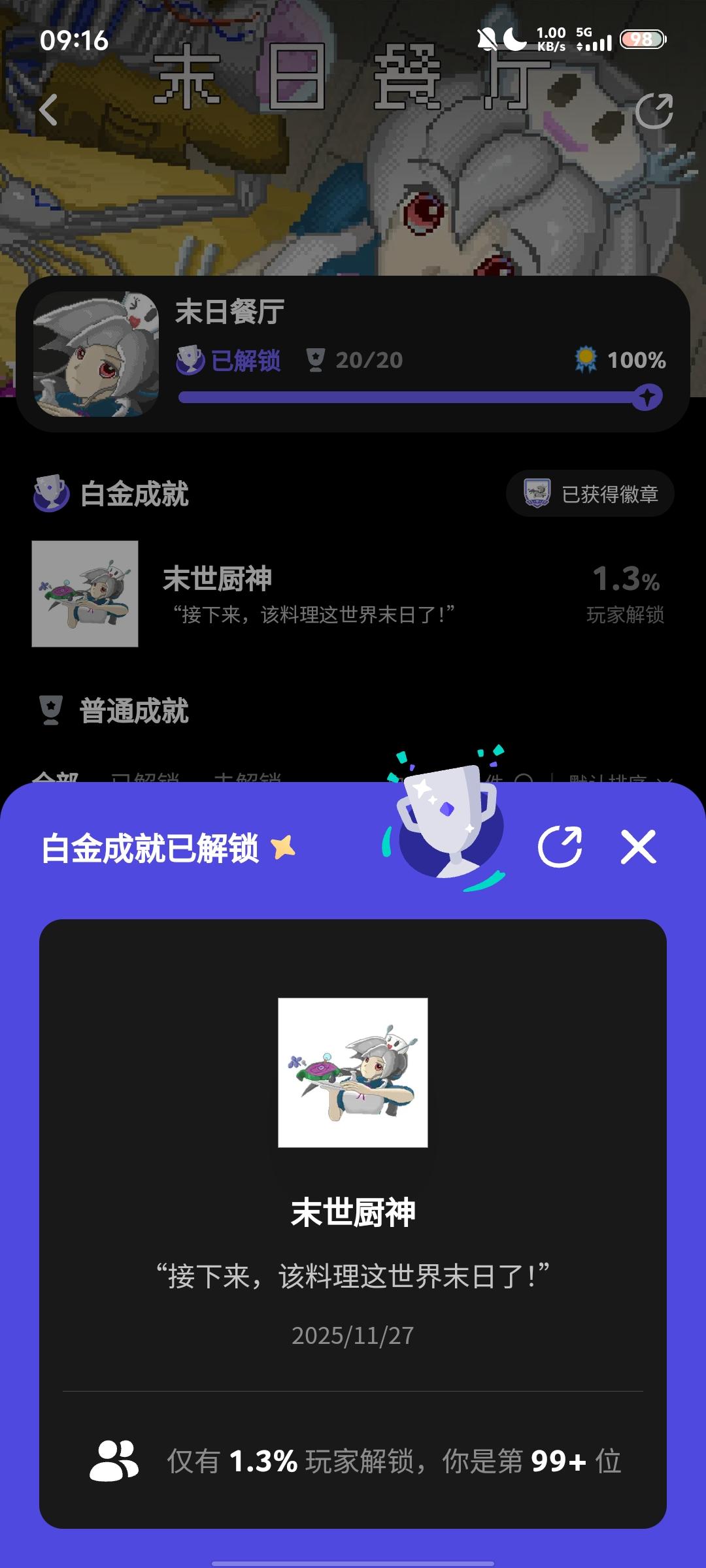Tap the back arrow to leave achievements page

(x=48, y=111)
